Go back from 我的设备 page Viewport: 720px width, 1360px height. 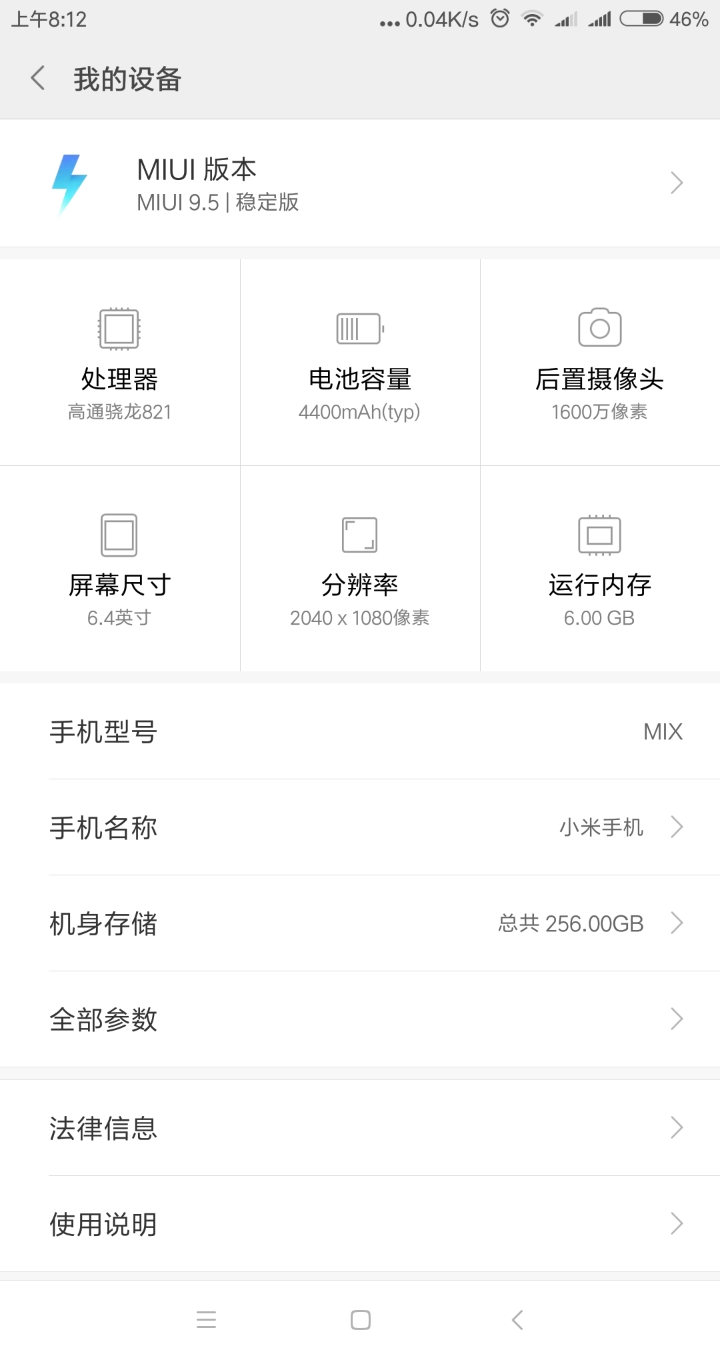[38, 78]
